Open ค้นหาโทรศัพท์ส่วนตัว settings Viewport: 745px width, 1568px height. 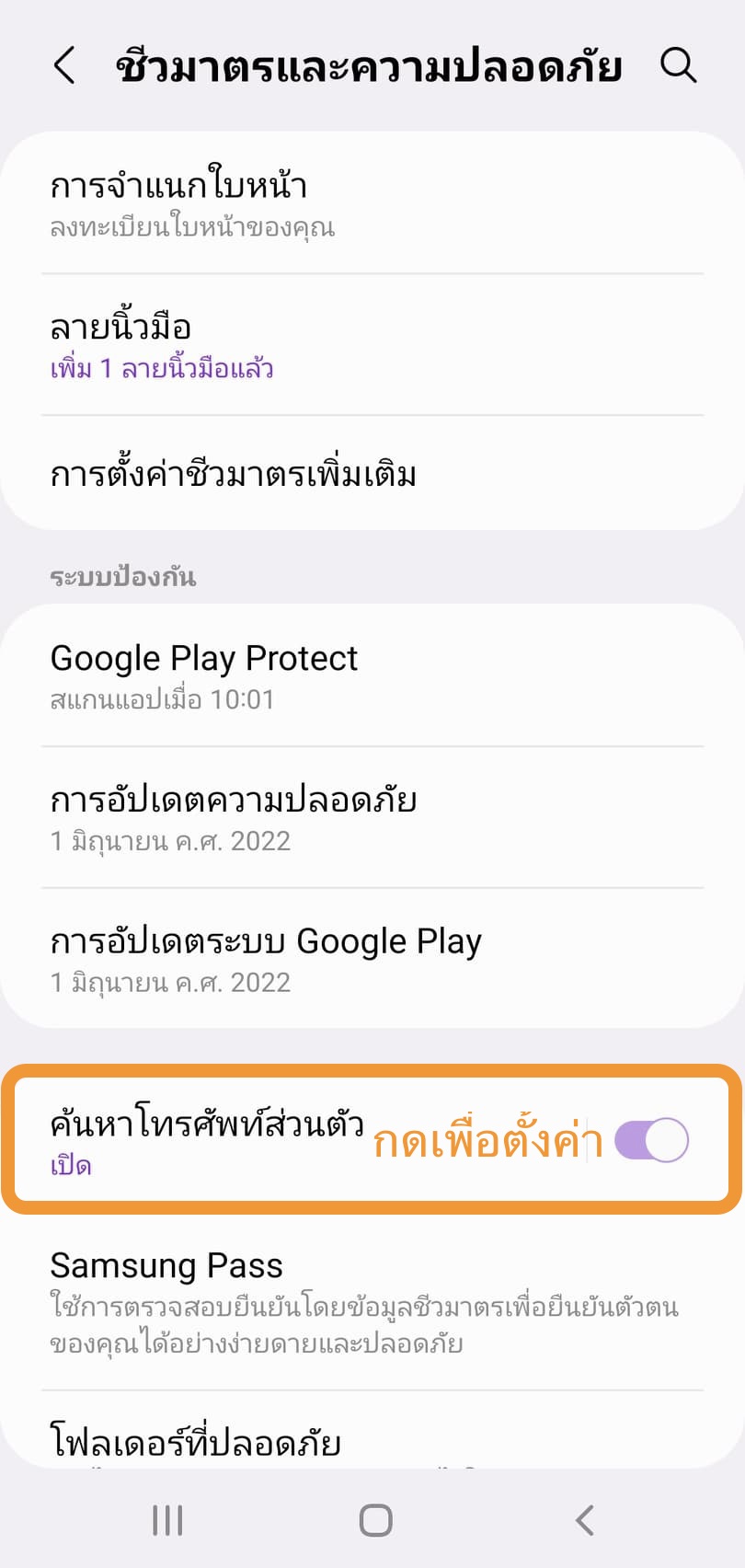[207, 1140]
